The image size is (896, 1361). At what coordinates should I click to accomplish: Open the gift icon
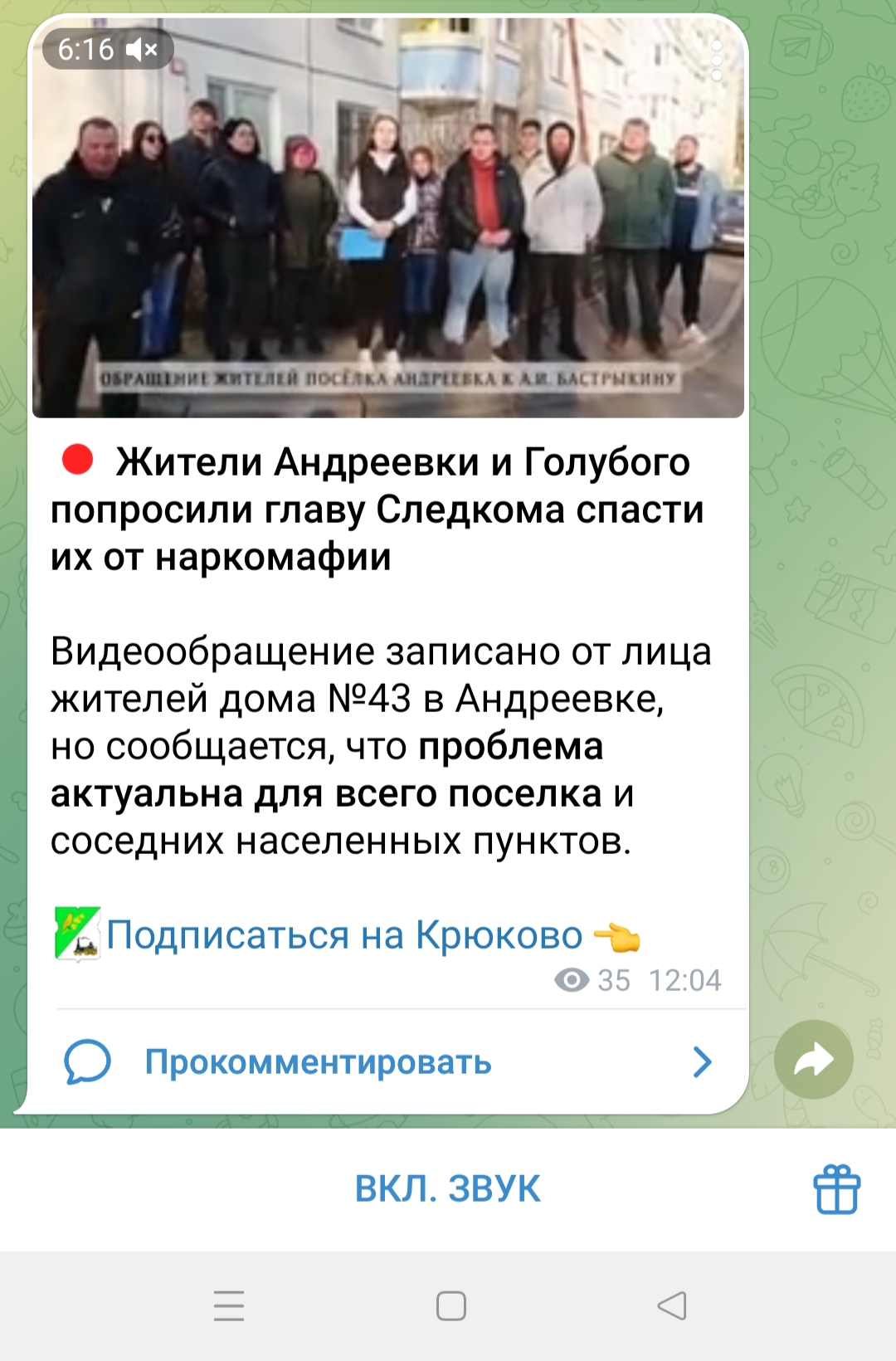tap(836, 1189)
